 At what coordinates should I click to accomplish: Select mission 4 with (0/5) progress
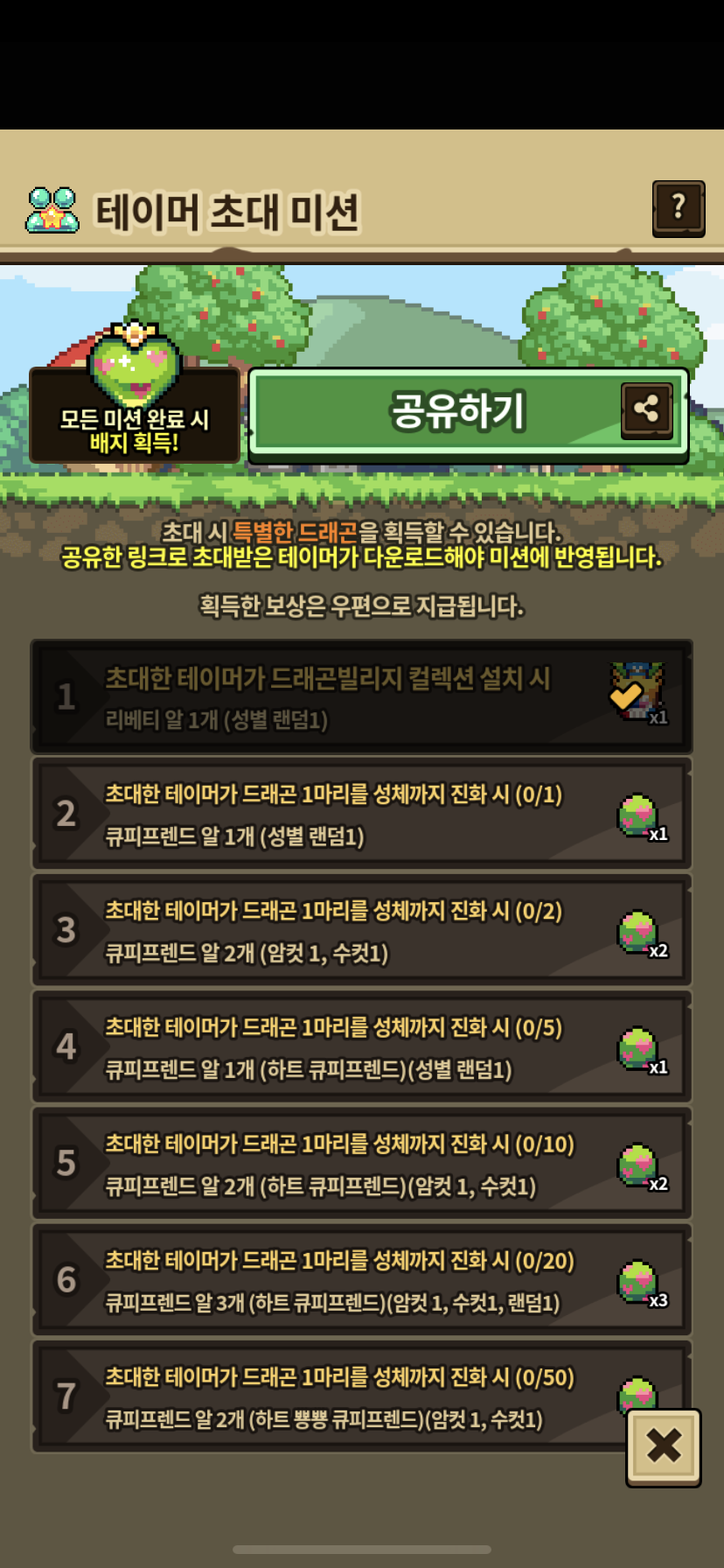361,1046
